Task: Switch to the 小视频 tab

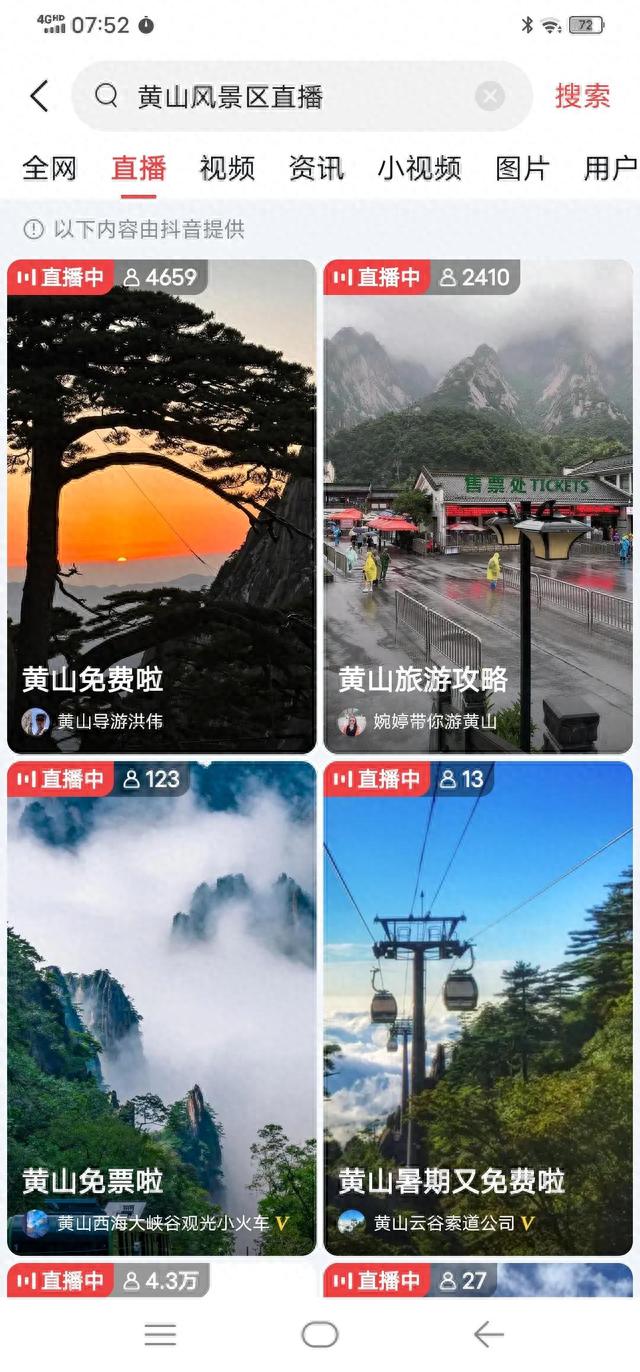Action: pyautogui.click(x=419, y=168)
